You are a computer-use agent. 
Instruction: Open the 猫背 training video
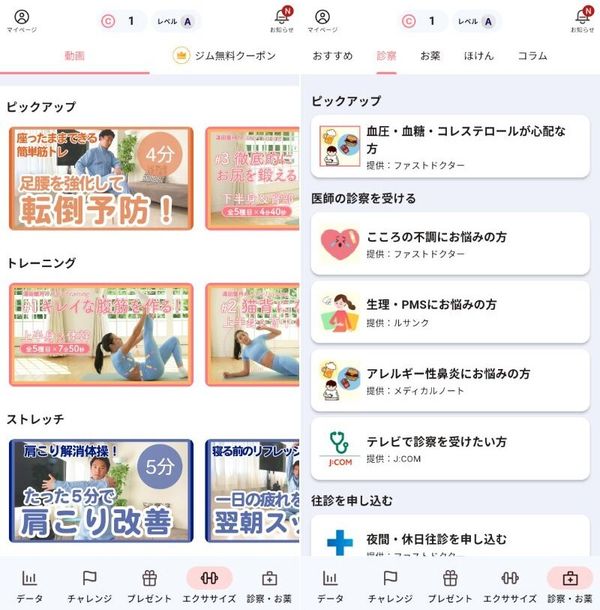pos(253,335)
